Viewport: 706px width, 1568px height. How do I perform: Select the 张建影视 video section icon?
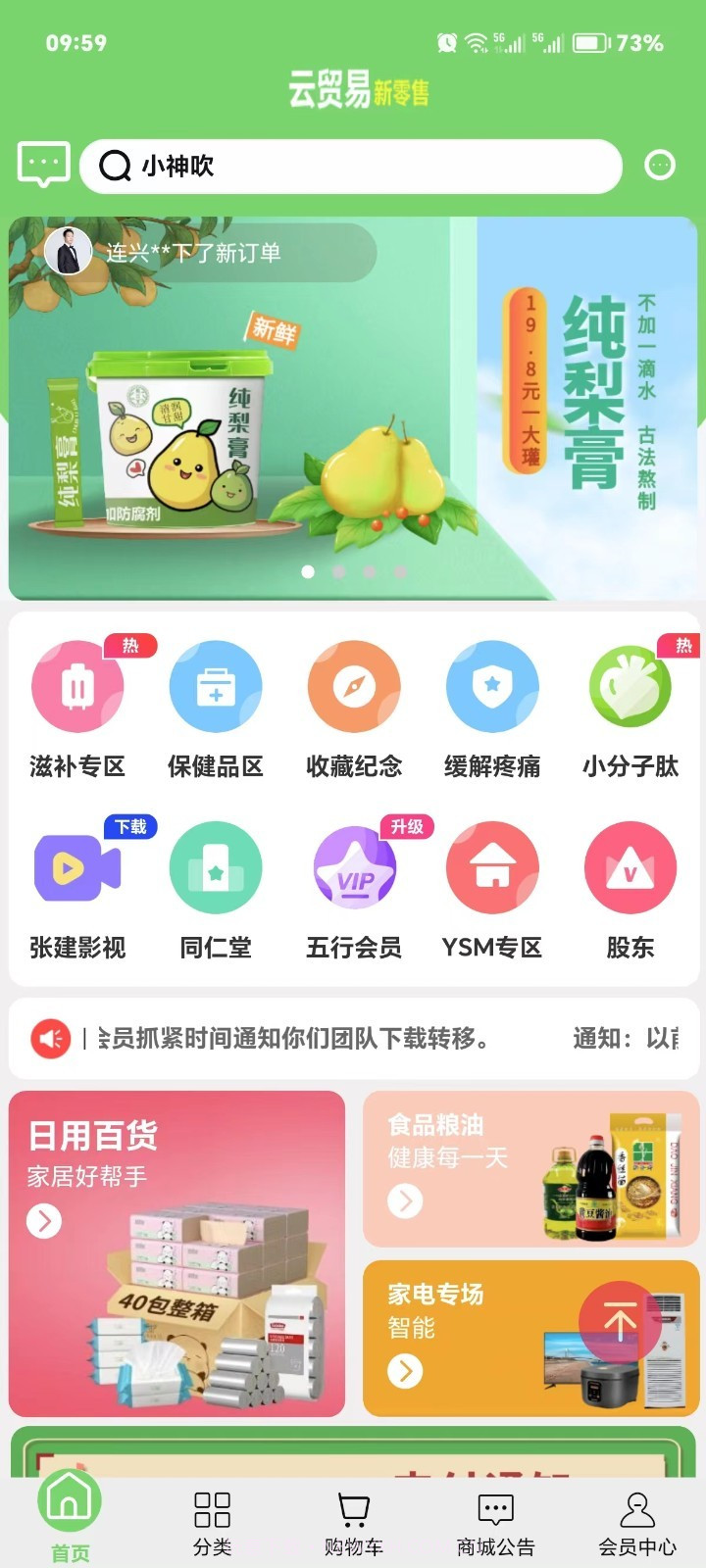pos(77,867)
